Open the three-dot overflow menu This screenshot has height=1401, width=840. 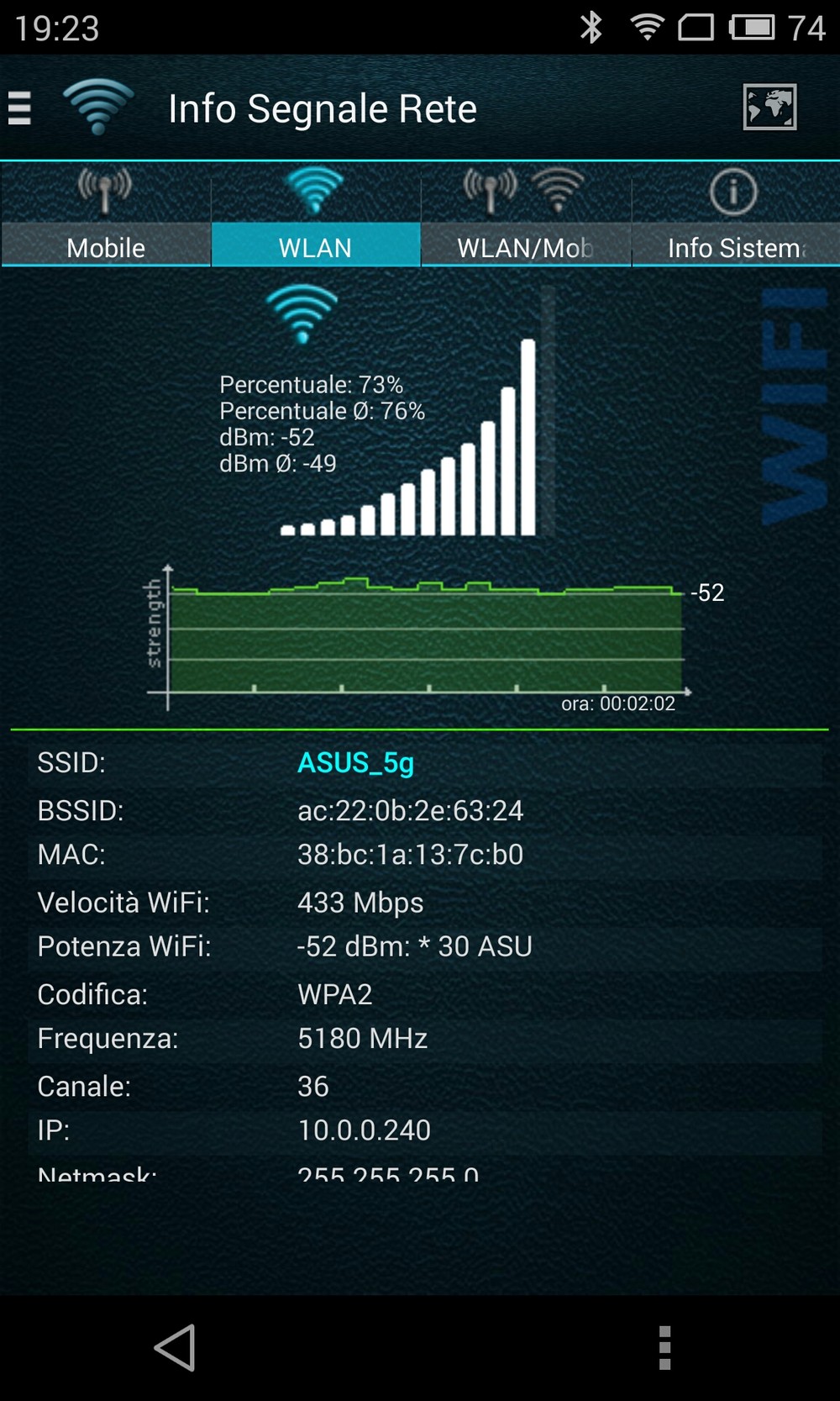pos(664,1348)
